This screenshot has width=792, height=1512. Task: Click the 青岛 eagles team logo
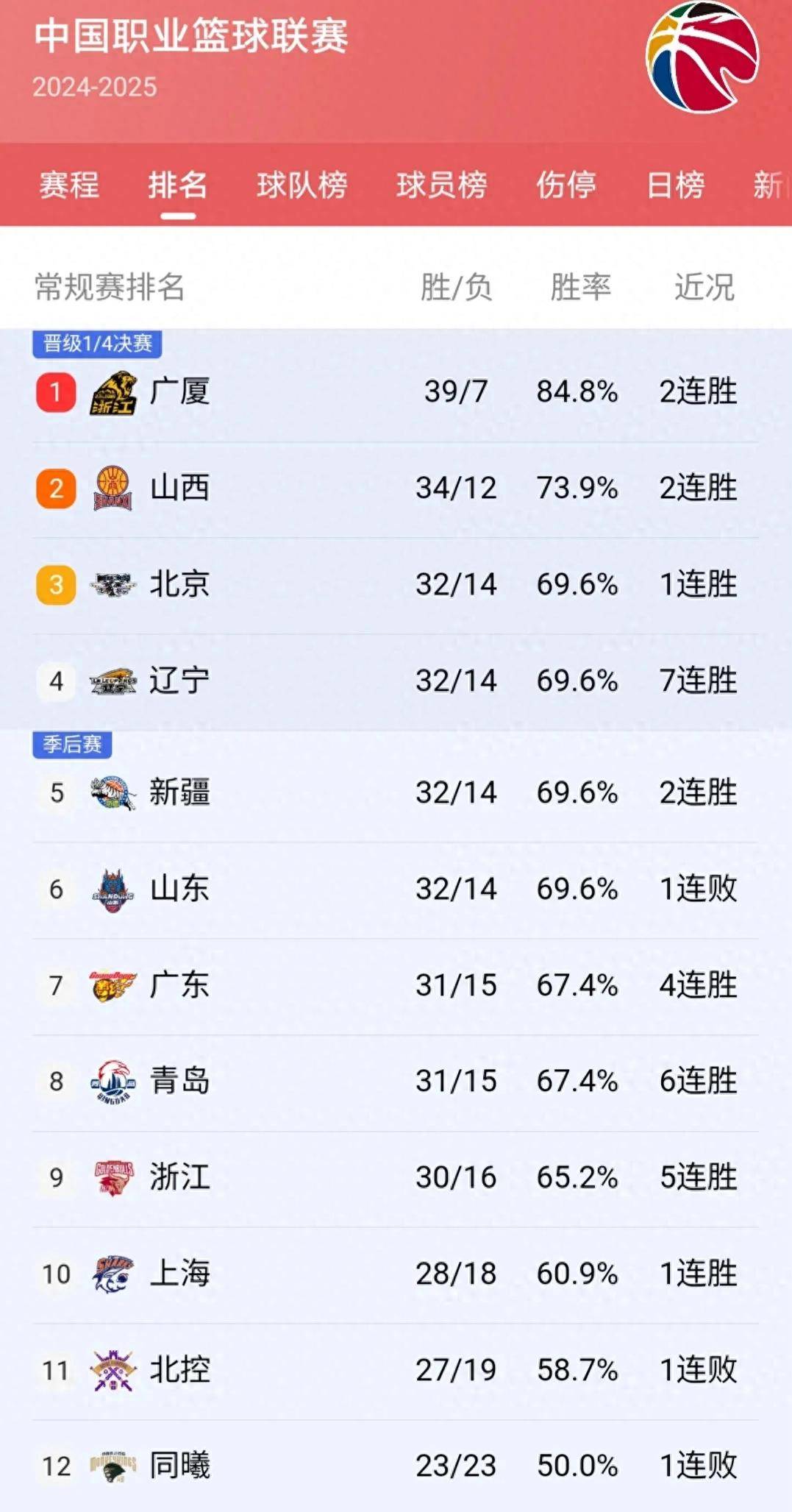point(112,1082)
